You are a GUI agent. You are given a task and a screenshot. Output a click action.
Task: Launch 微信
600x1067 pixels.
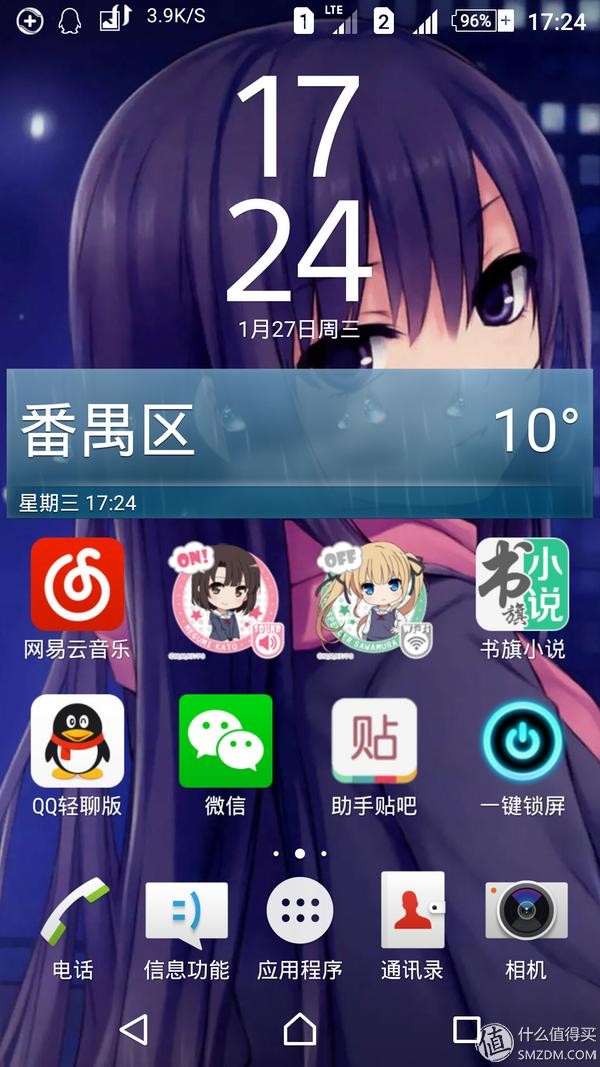tap(225, 741)
